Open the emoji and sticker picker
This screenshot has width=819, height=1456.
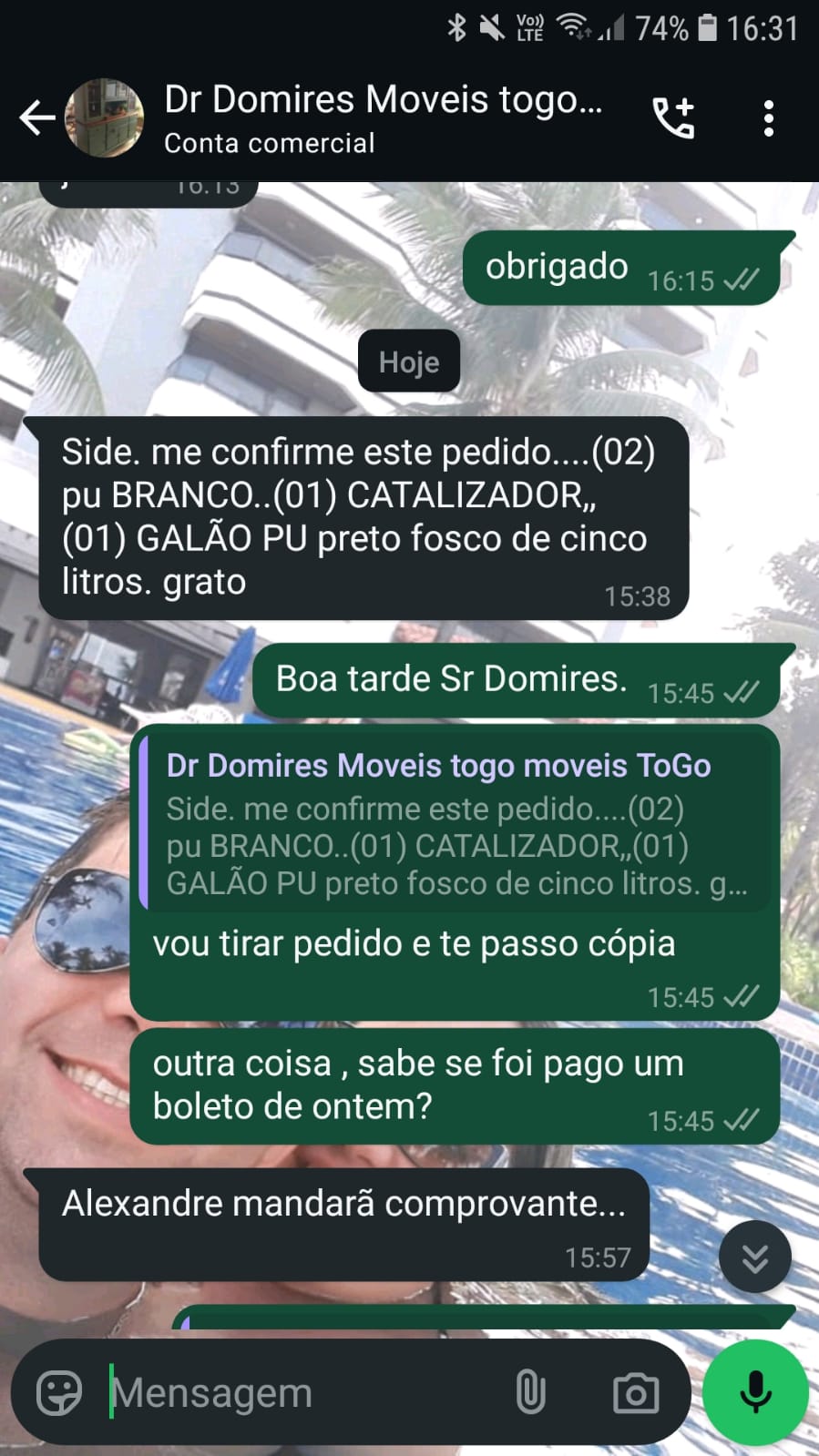pos(59,1392)
